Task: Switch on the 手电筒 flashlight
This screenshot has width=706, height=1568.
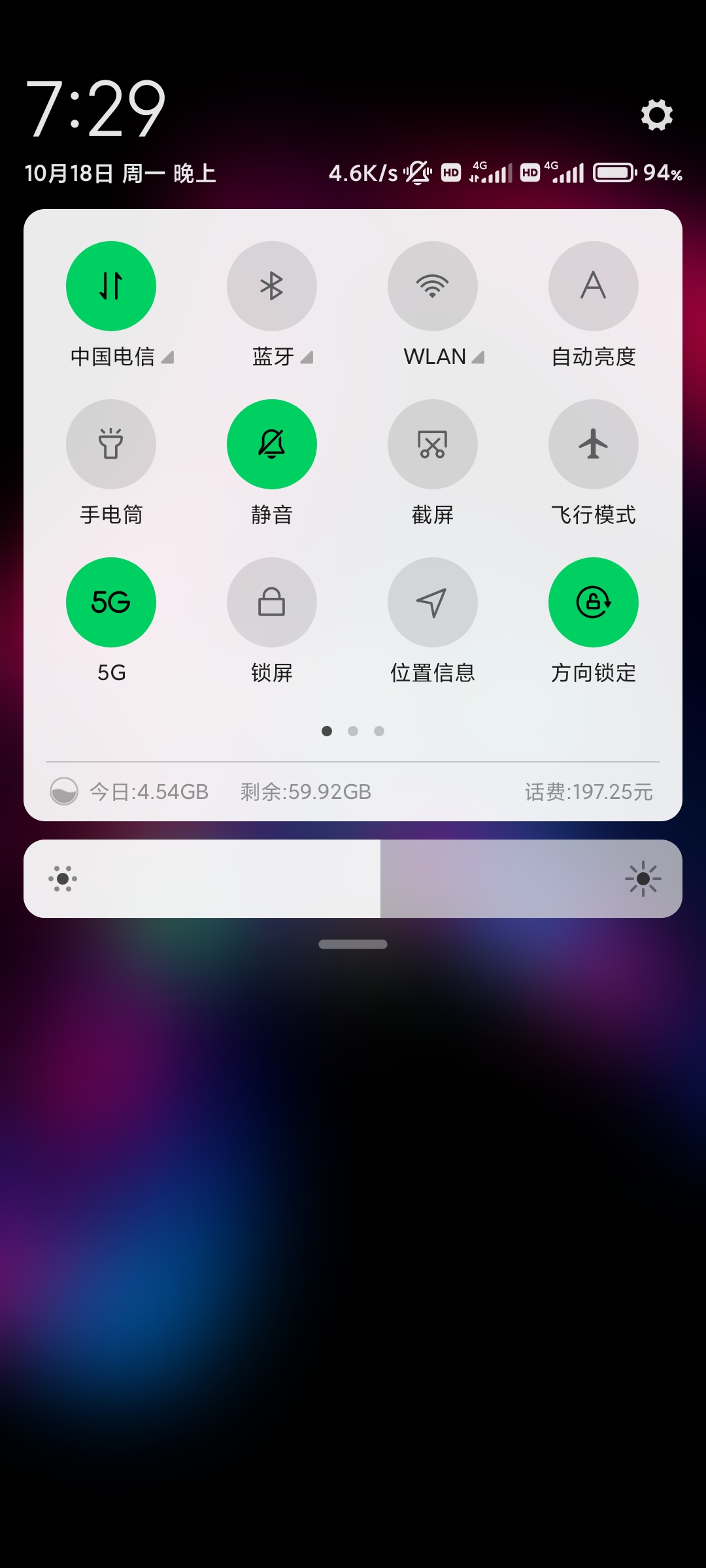Action: point(111,444)
